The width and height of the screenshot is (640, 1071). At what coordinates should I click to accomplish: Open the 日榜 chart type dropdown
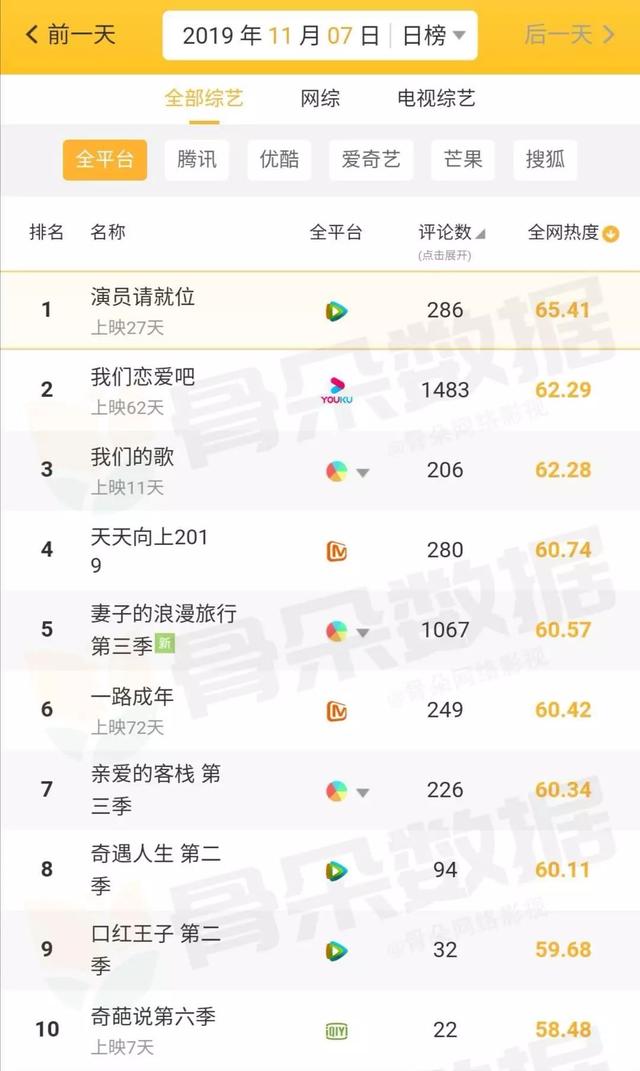tap(434, 35)
